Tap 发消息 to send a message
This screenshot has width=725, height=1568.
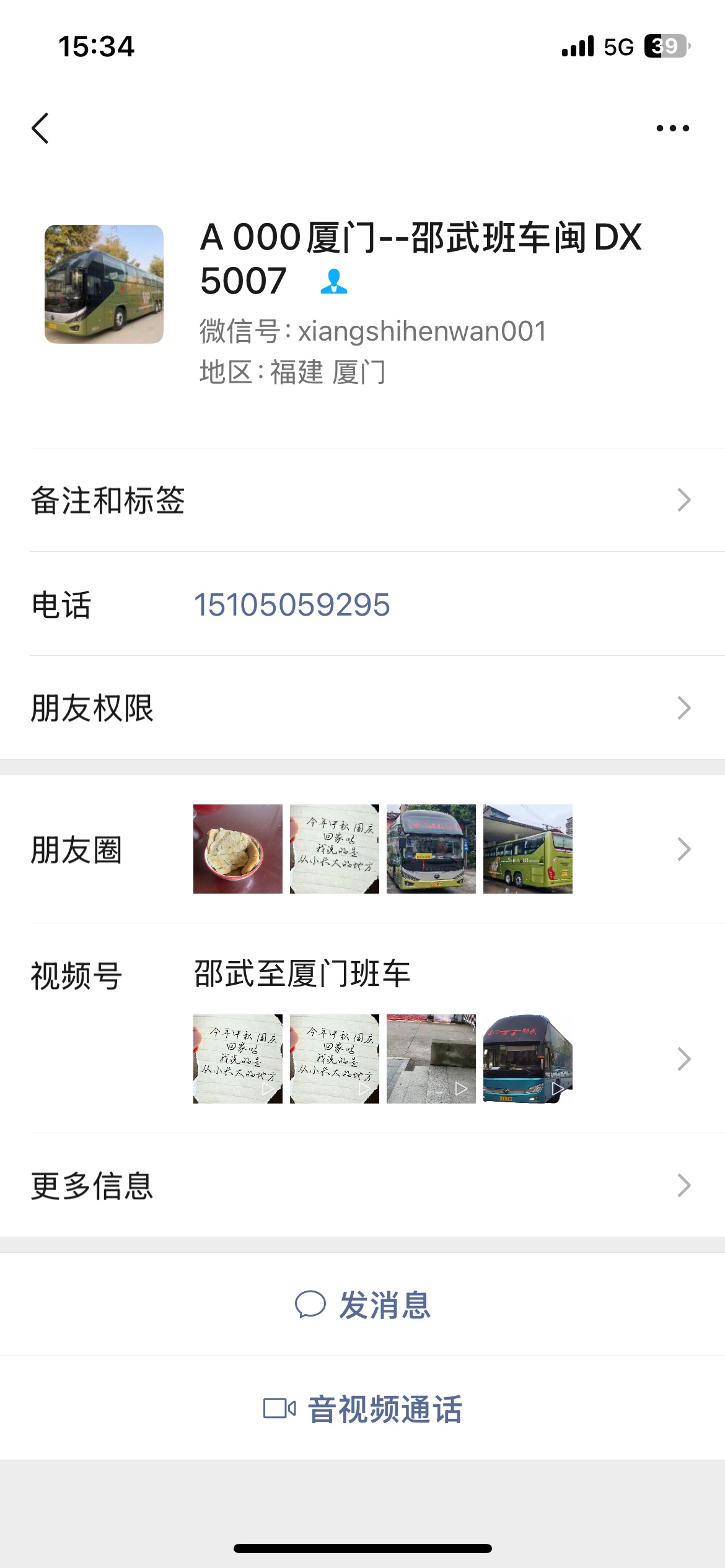point(362,1305)
